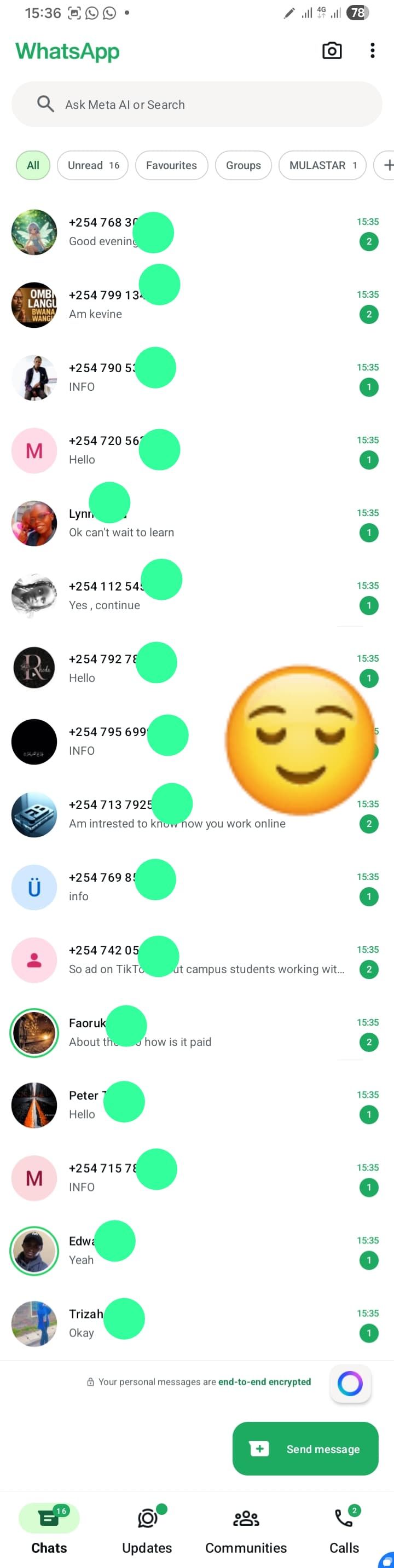This screenshot has height=1568, width=394.
Task: Tap the Send message button
Action: click(305, 1449)
